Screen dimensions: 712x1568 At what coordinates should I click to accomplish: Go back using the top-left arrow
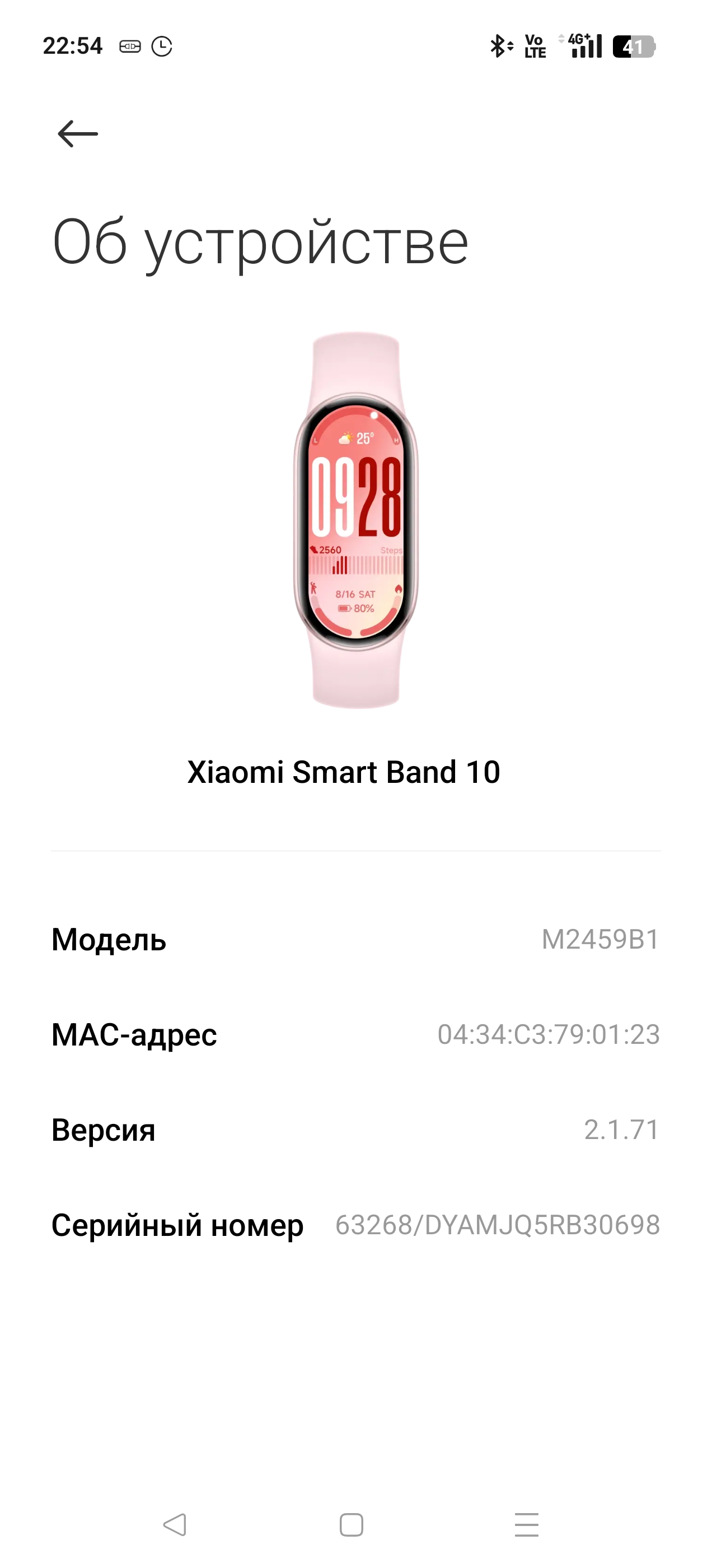(x=78, y=133)
